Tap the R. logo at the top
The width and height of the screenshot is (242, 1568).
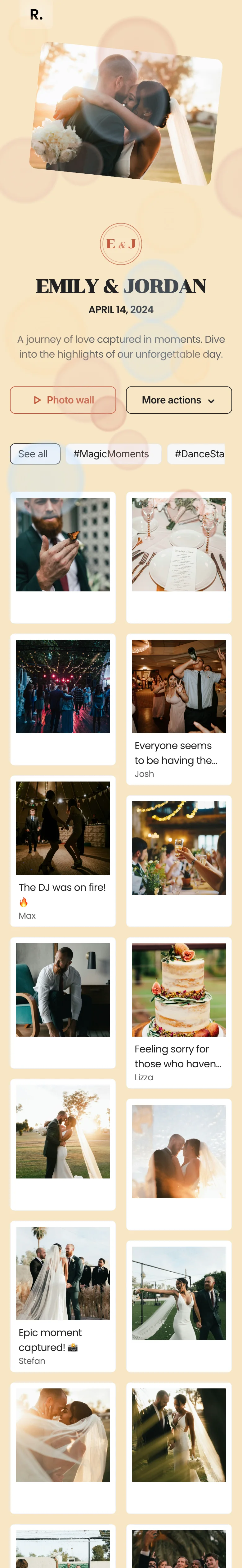pos(37,15)
